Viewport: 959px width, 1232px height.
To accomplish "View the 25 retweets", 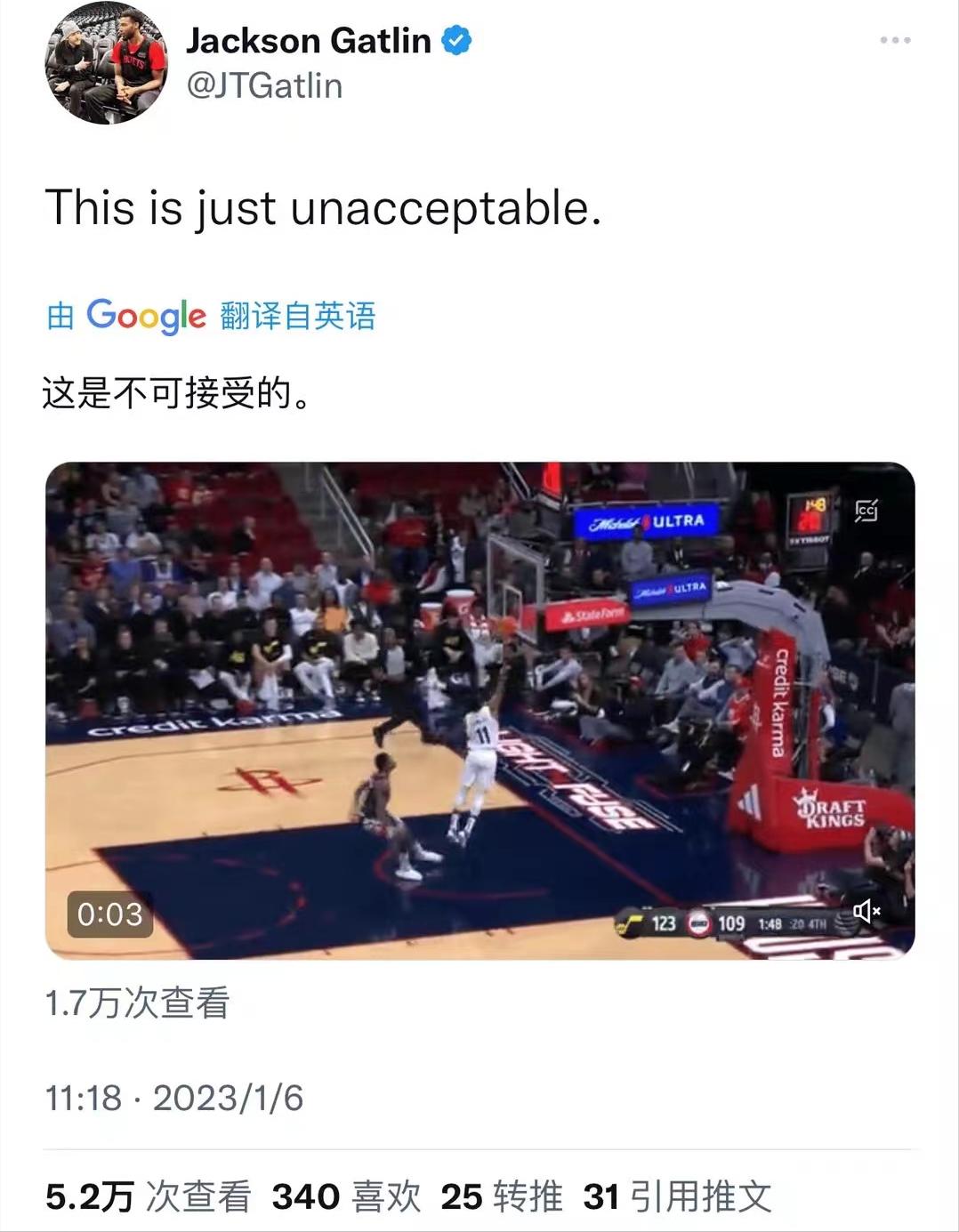I will pos(501,1196).
